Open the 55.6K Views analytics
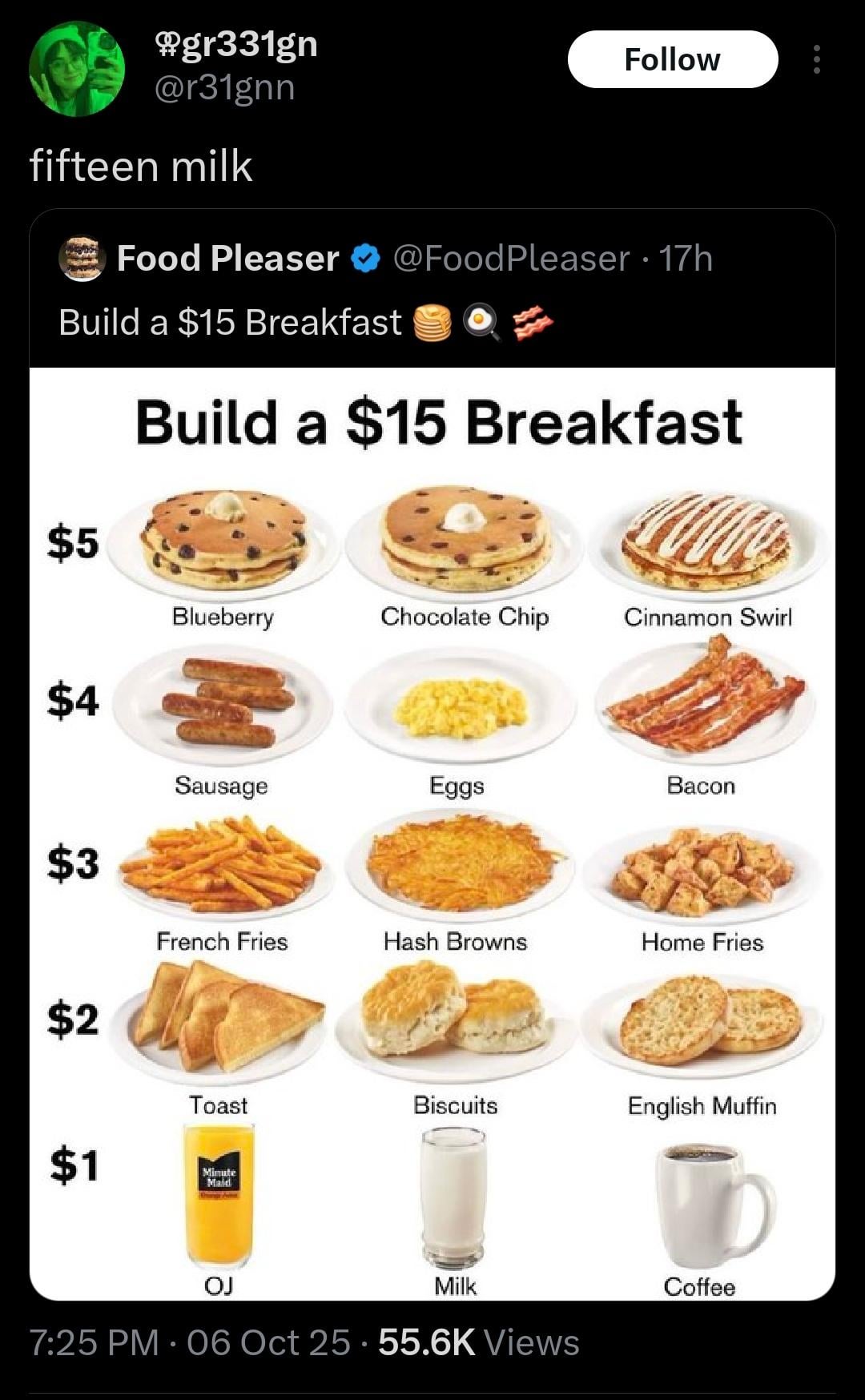 pos(478,1343)
